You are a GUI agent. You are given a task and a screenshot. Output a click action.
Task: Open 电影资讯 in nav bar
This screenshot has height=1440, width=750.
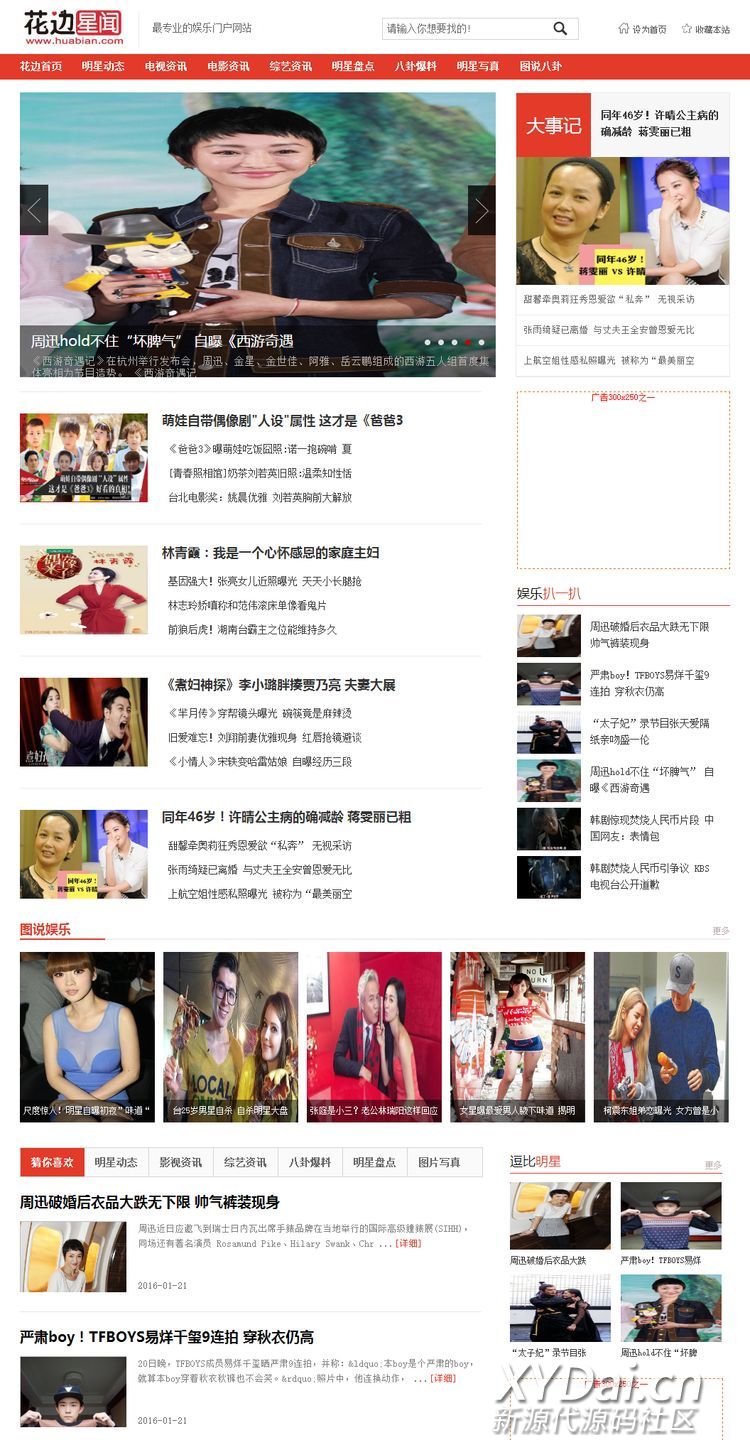coord(228,67)
